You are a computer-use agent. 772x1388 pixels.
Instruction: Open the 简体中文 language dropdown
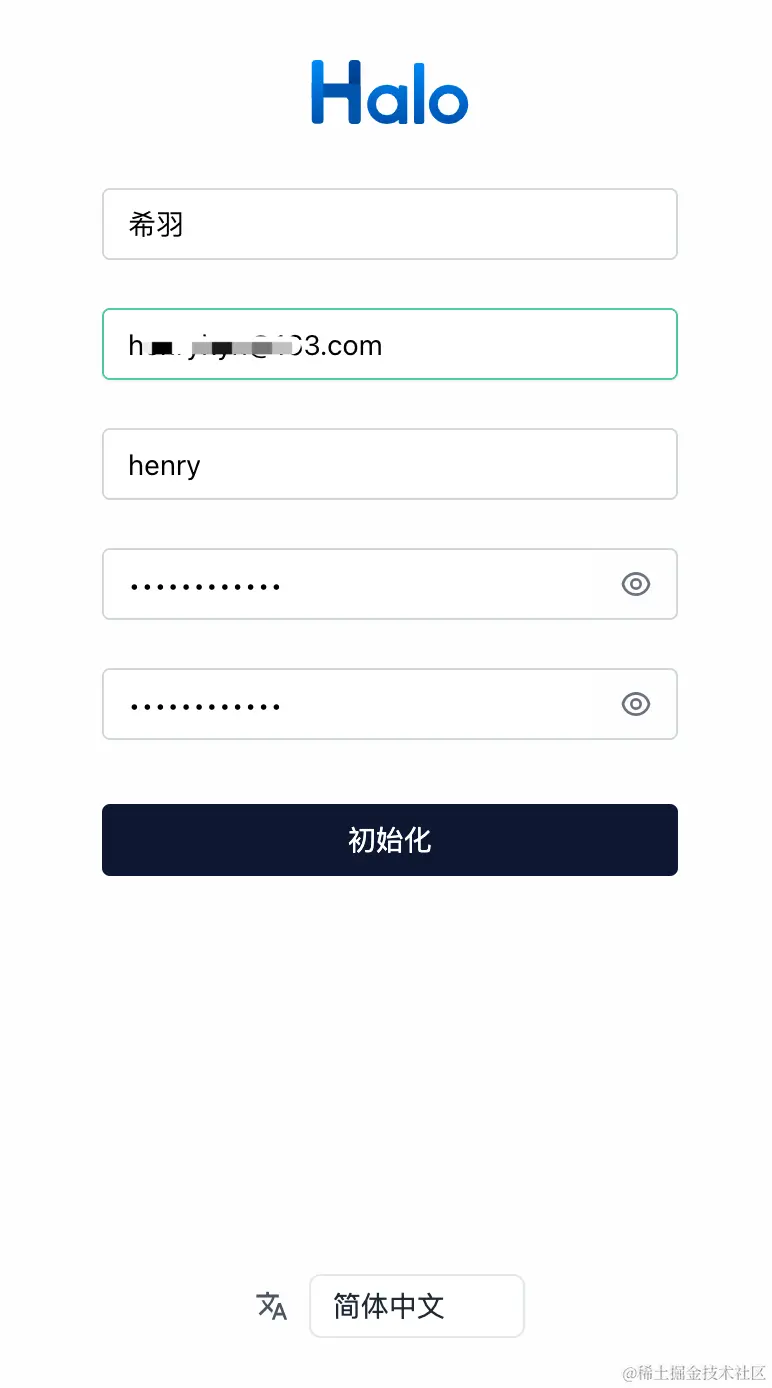416,1306
